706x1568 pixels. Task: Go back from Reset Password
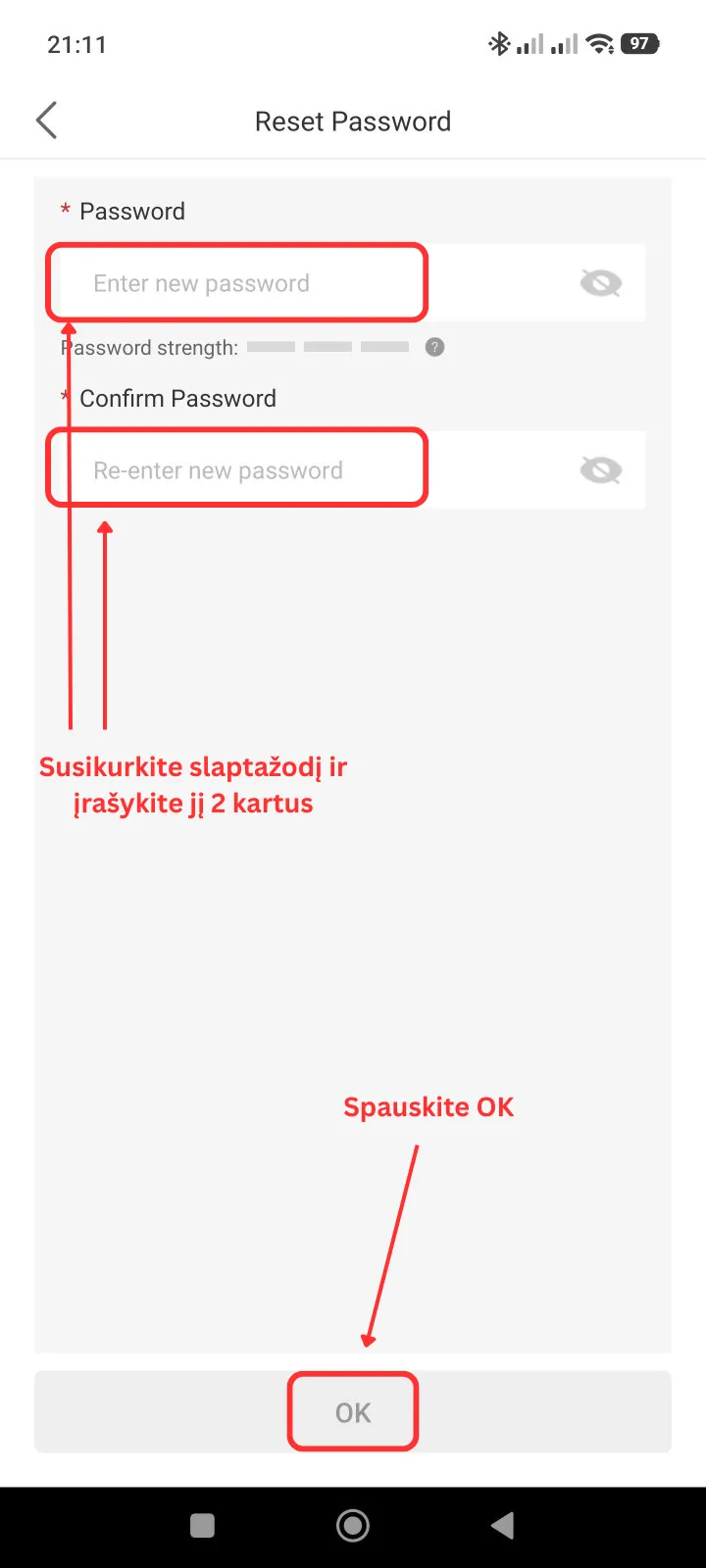[46, 122]
